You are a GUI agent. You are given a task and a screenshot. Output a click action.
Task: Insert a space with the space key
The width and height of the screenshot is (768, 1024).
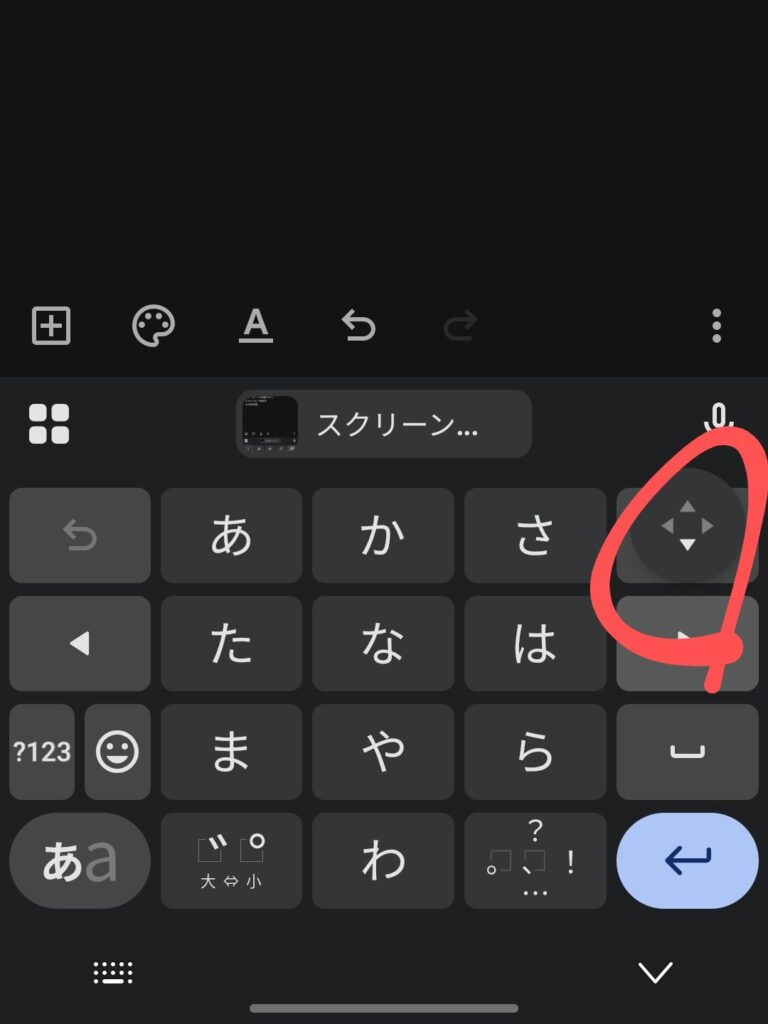(687, 752)
